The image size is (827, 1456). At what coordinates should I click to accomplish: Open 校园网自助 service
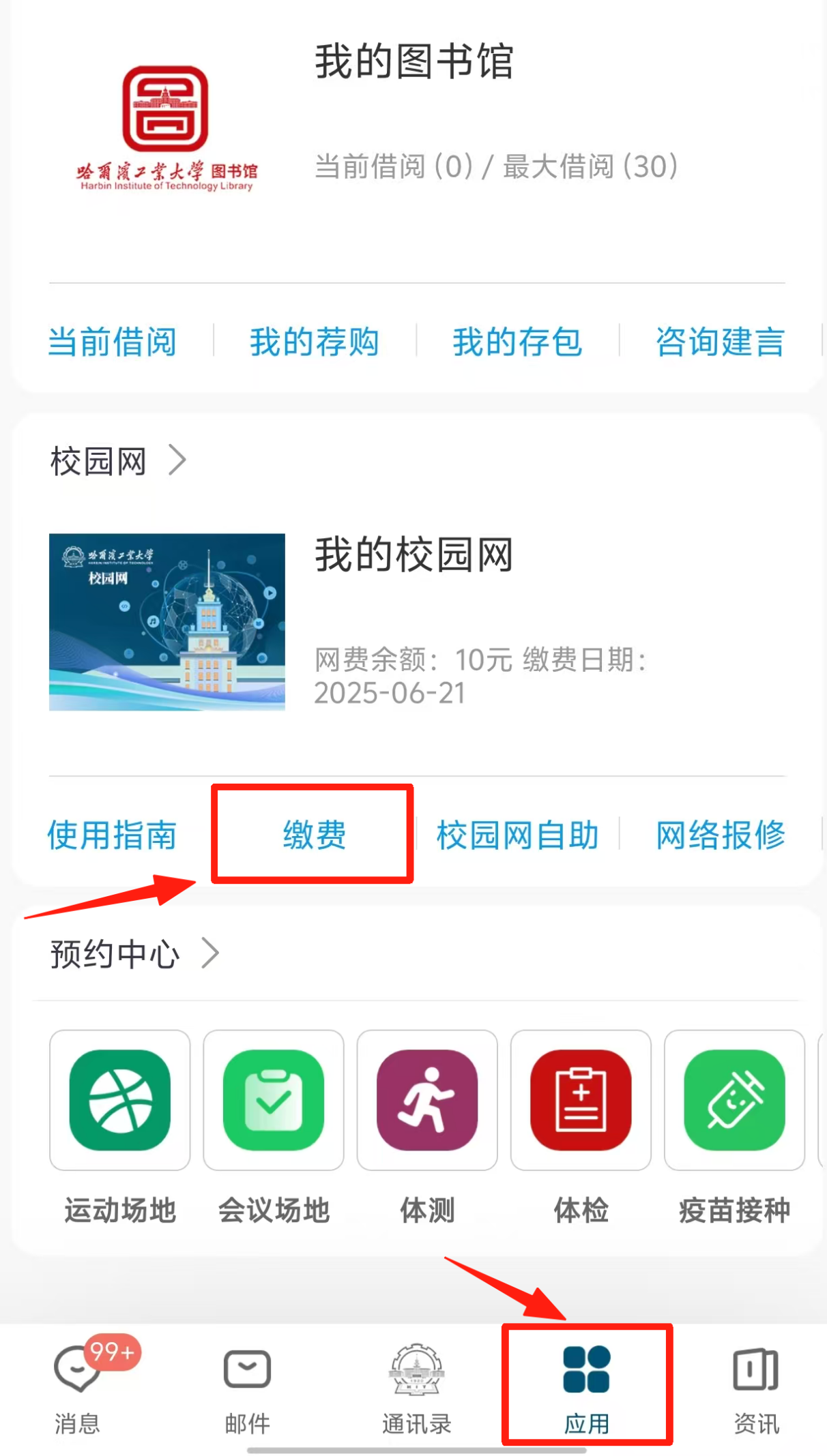pos(517,835)
